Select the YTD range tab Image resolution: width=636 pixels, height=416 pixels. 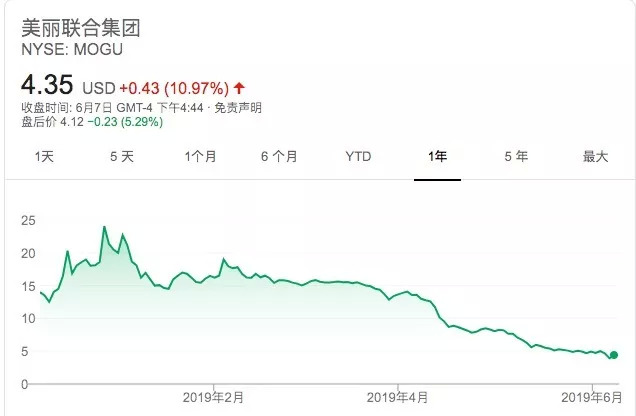point(358,157)
